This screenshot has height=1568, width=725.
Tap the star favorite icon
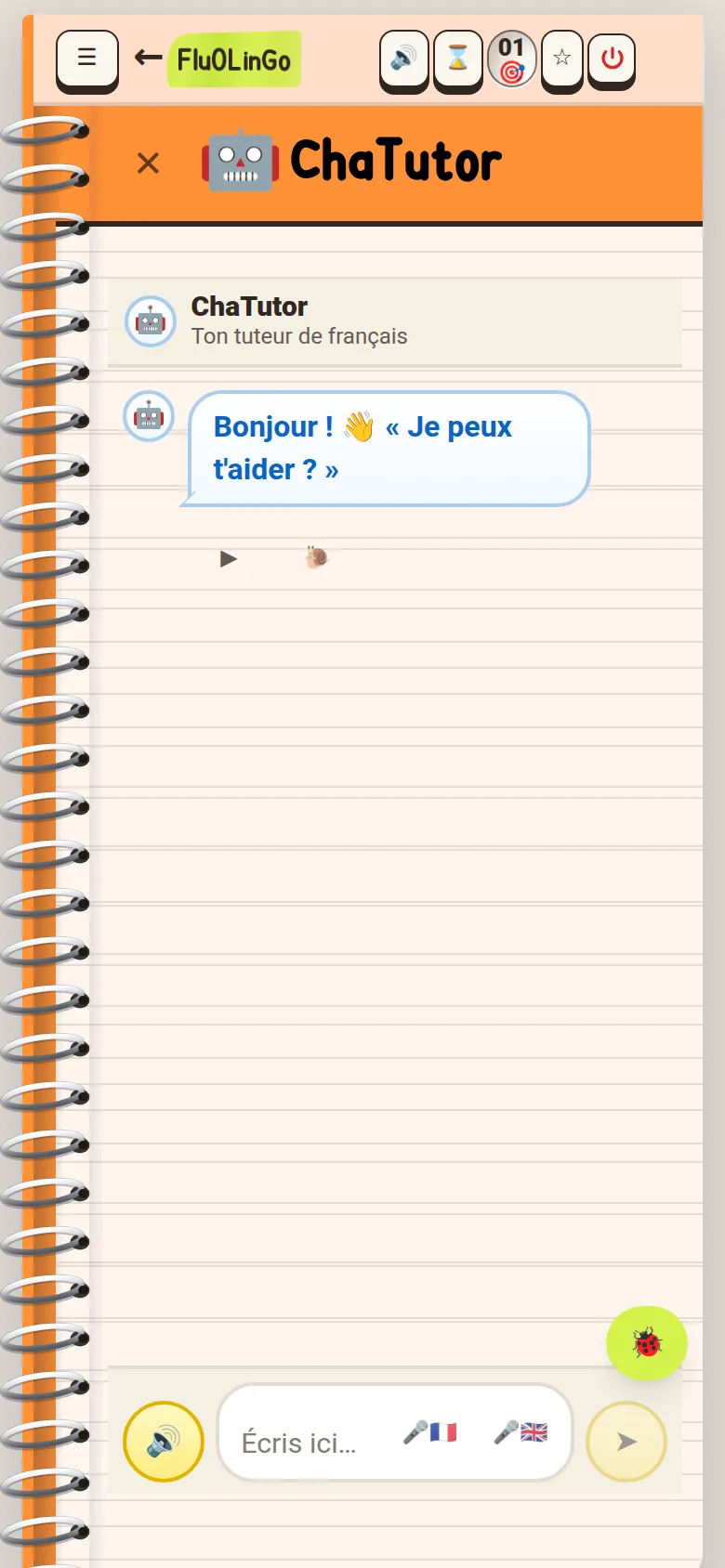pyautogui.click(x=561, y=59)
